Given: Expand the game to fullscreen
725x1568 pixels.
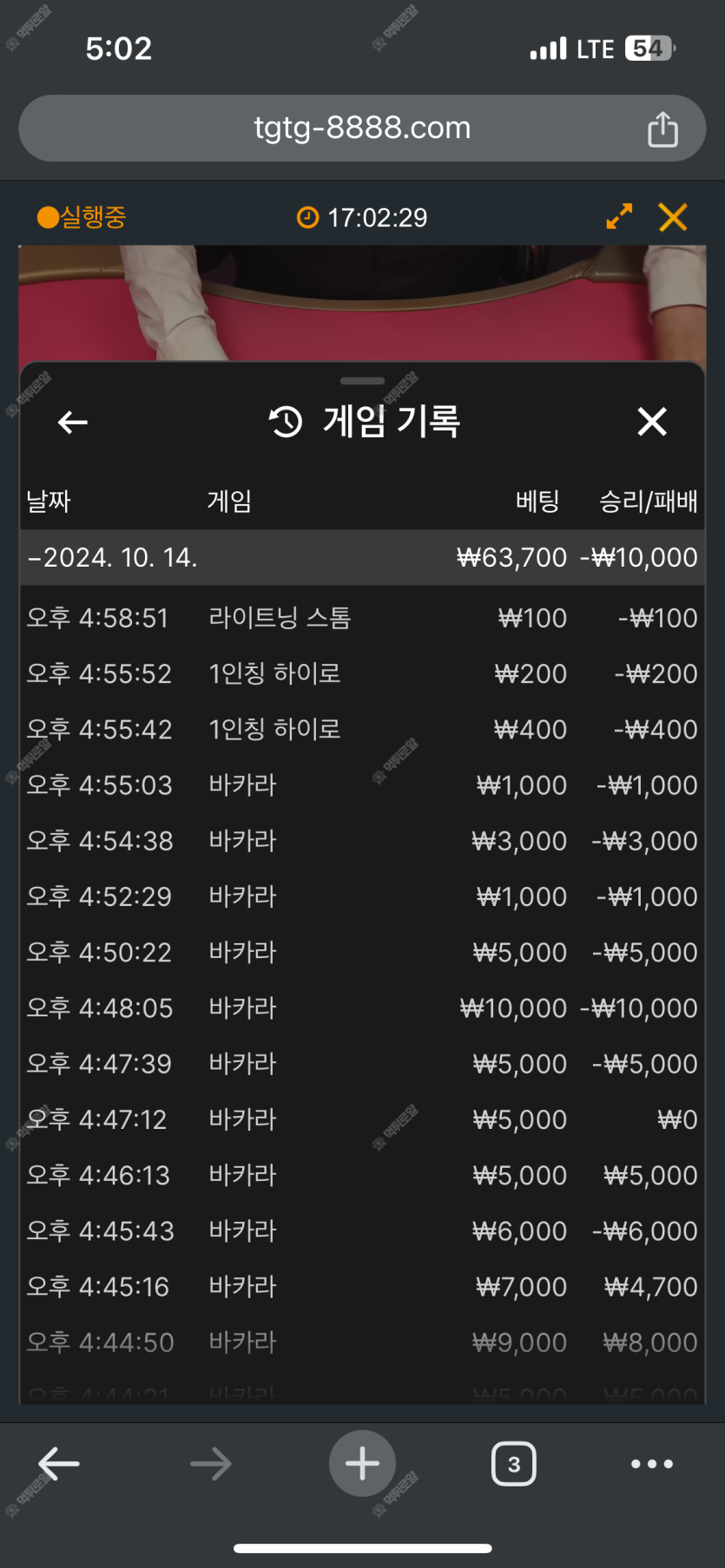Looking at the screenshot, I should [619, 216].
